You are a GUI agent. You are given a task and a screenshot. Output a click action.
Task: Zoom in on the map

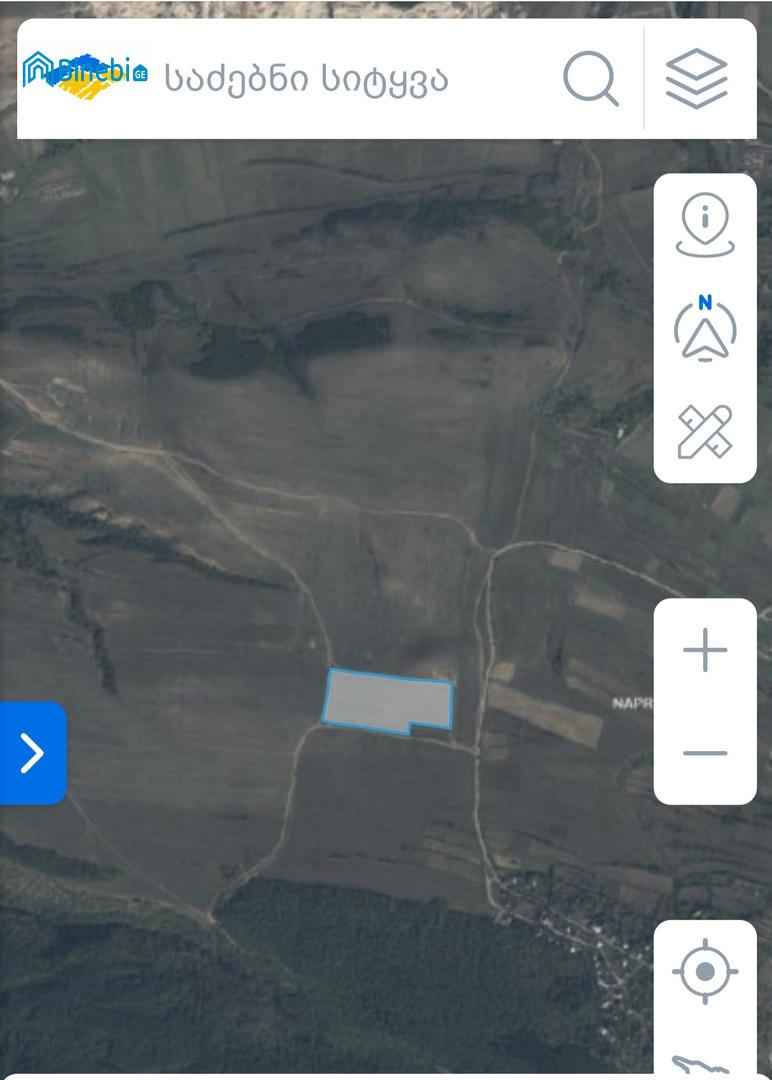(x=705, y=651)
